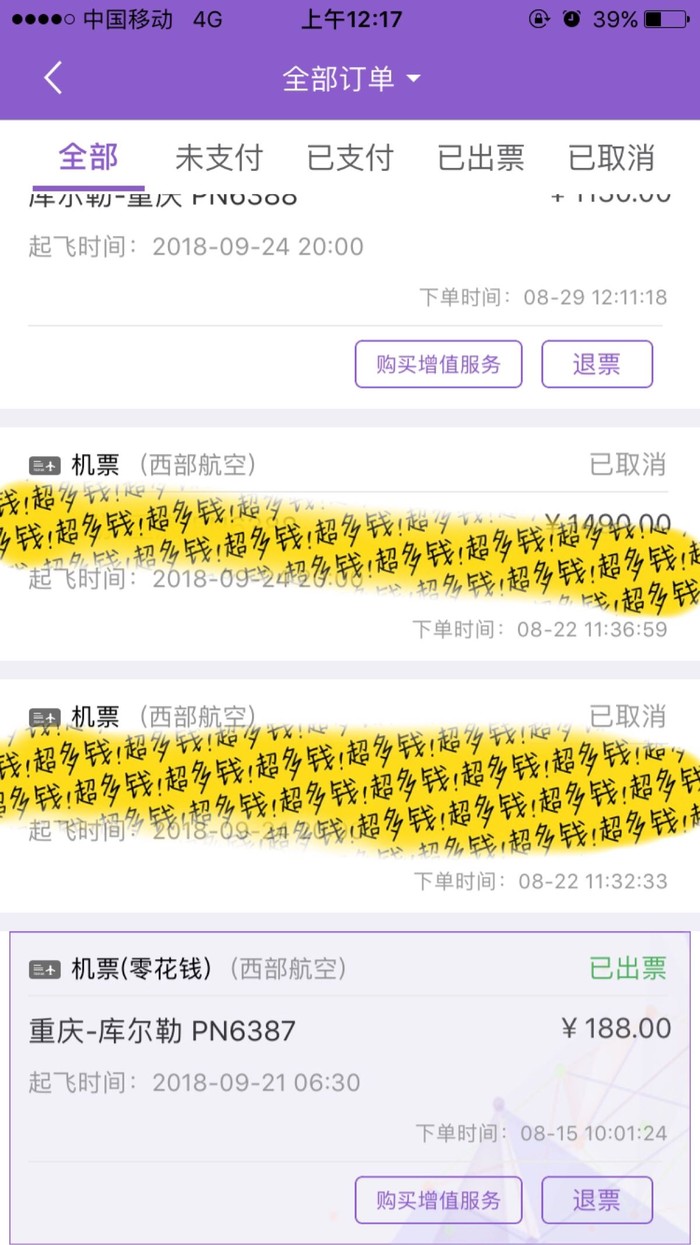Switch to the 已支付 tab

coord(350,158)
